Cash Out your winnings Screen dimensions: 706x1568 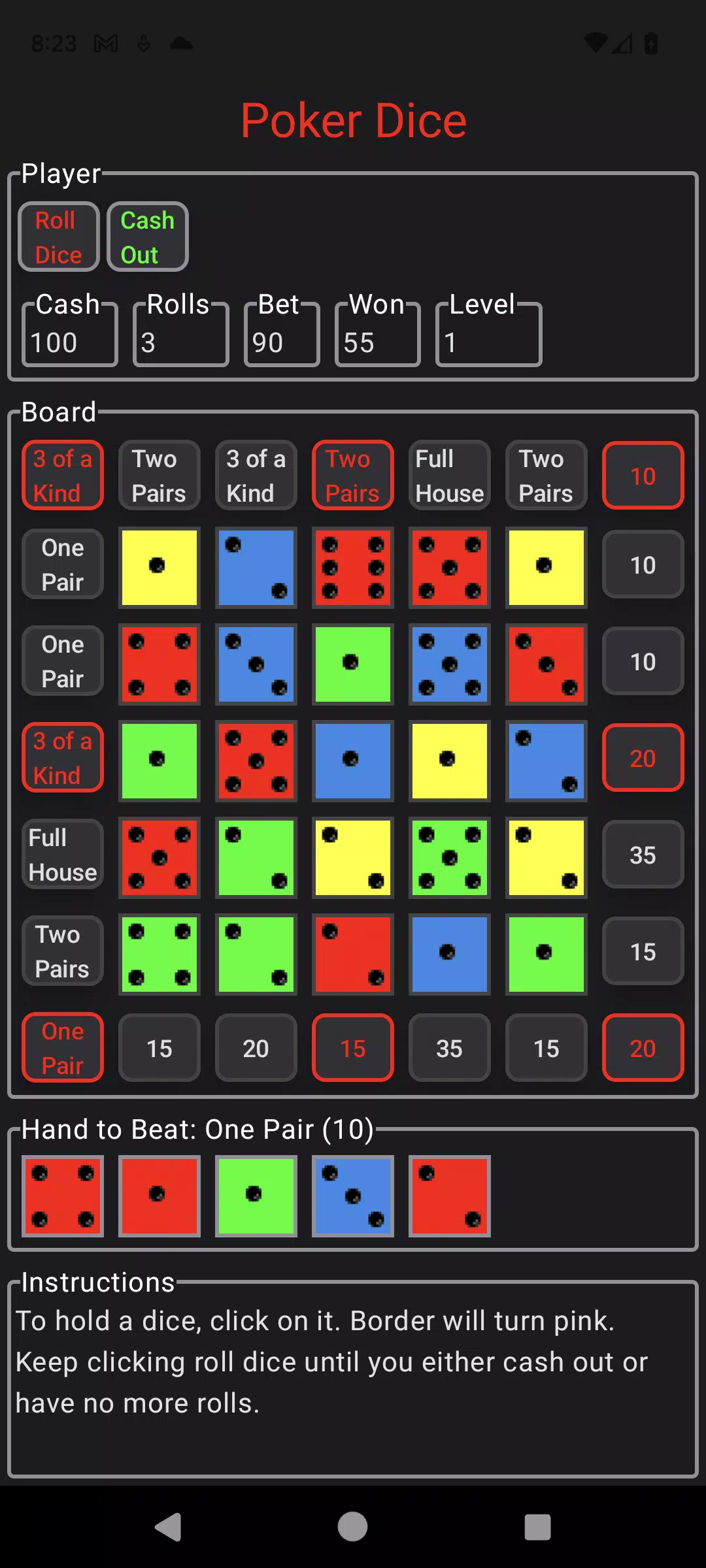(x=148, y=237)
